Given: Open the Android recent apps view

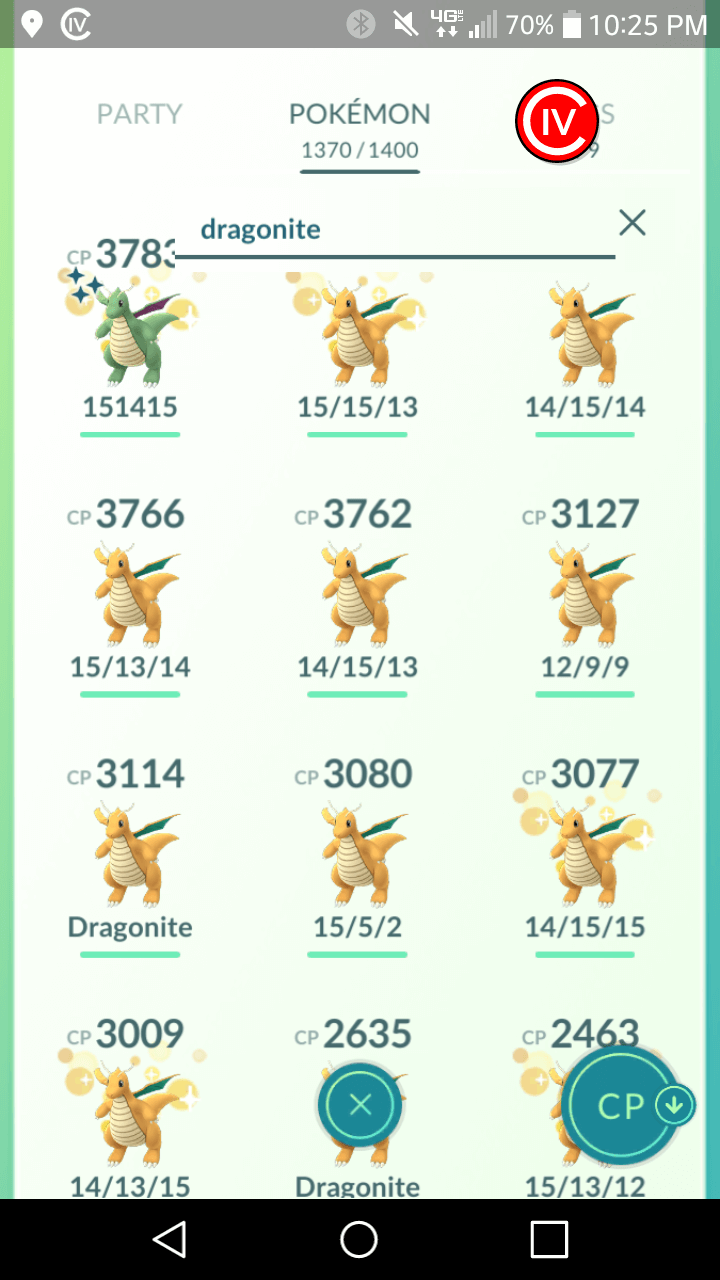Looking at the screenshot, I should tap(549, 1239).
